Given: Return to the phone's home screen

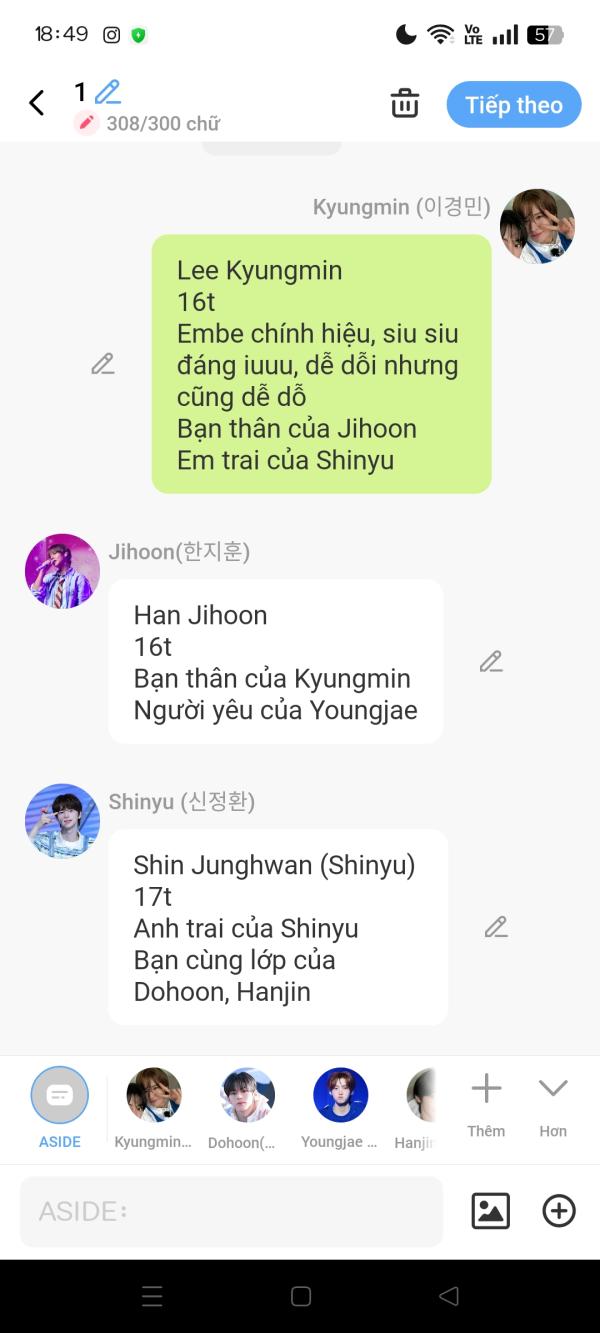Looking at the screenshot, I should point(301,1296).
